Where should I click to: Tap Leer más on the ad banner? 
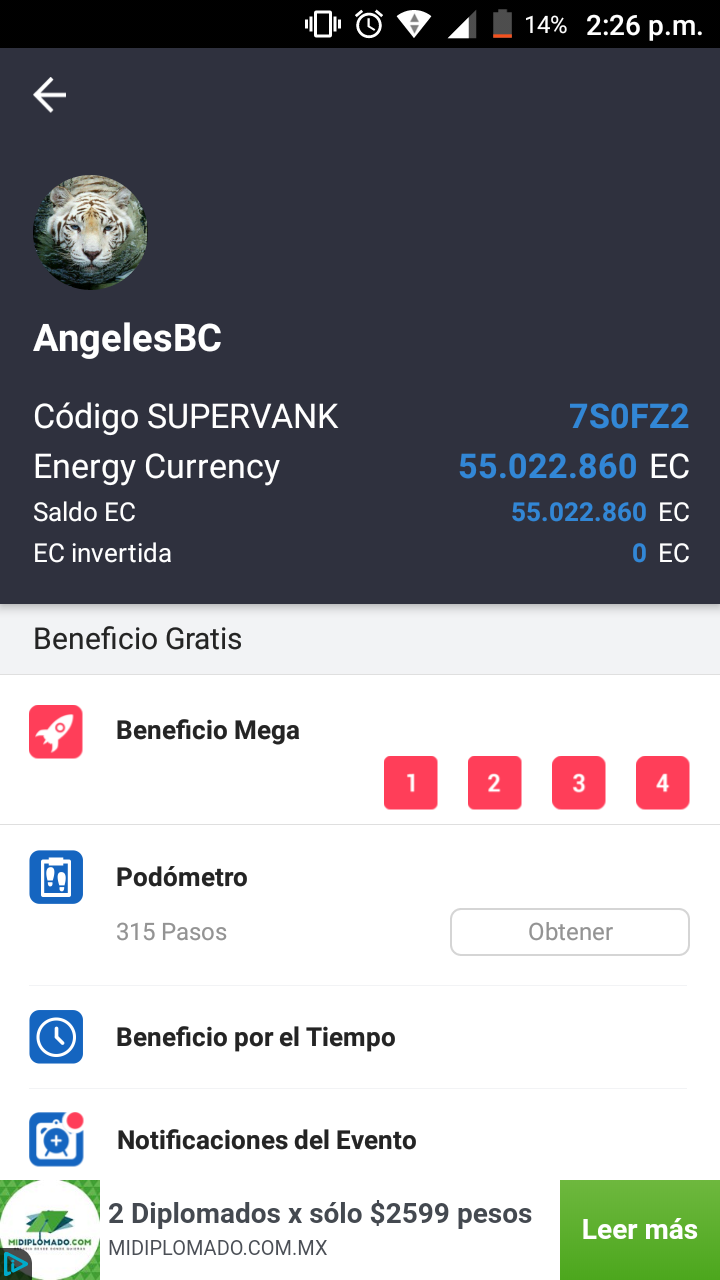639,1229
